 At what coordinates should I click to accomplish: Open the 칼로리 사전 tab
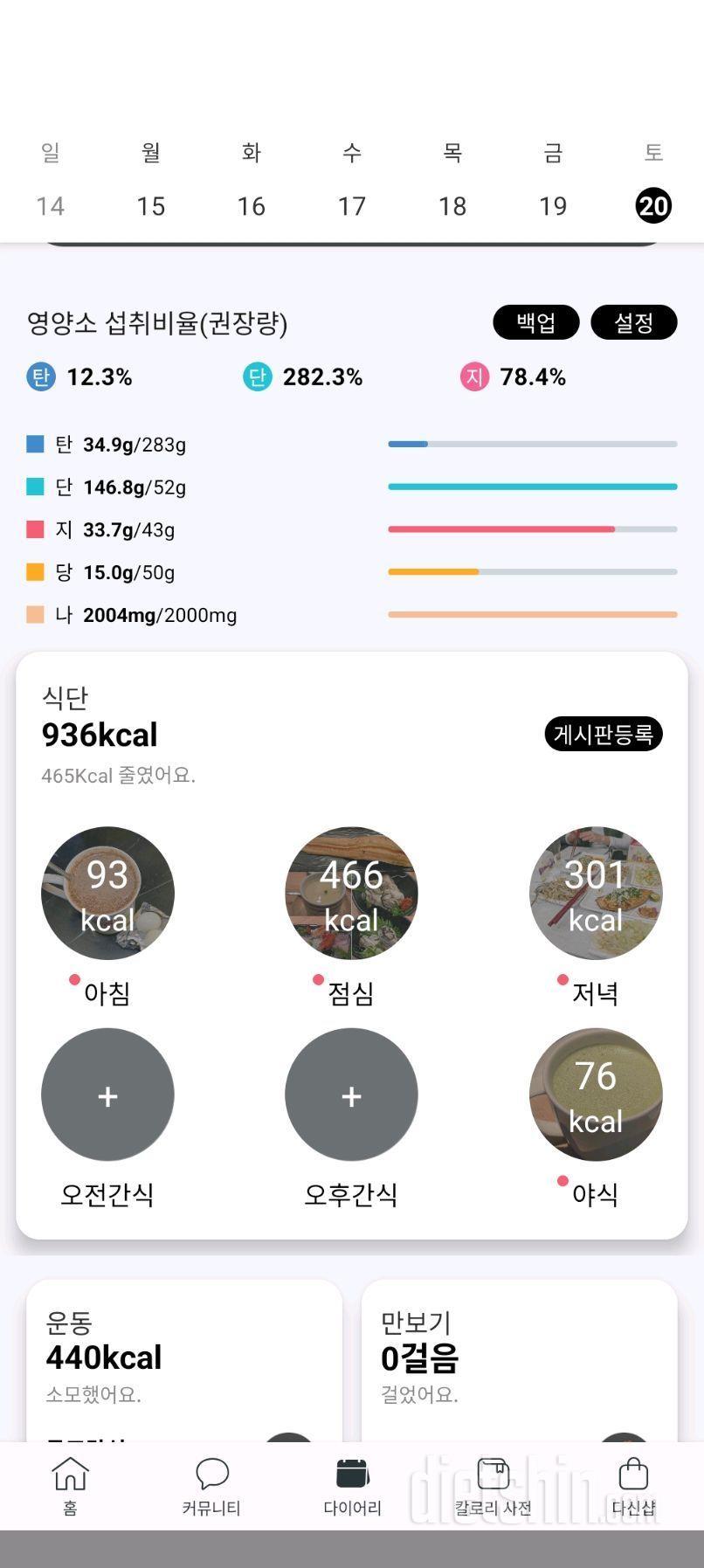pyautogui.click(x=493, y=1485)
